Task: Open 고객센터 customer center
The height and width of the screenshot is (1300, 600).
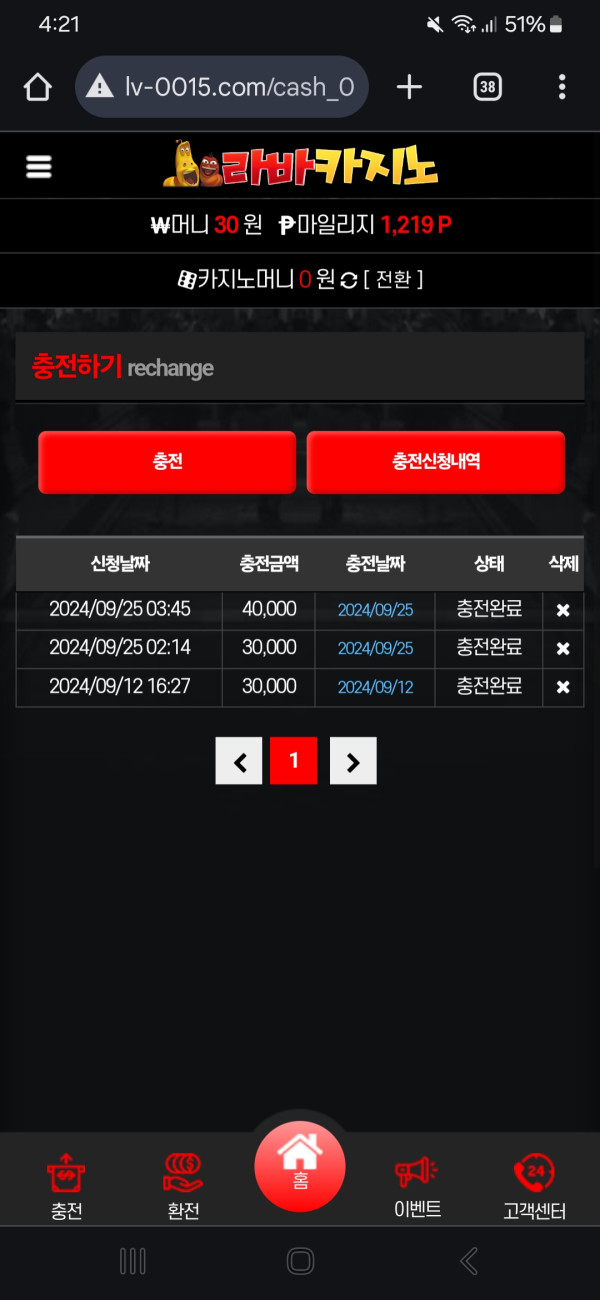Action: [x=534, y=1186]
